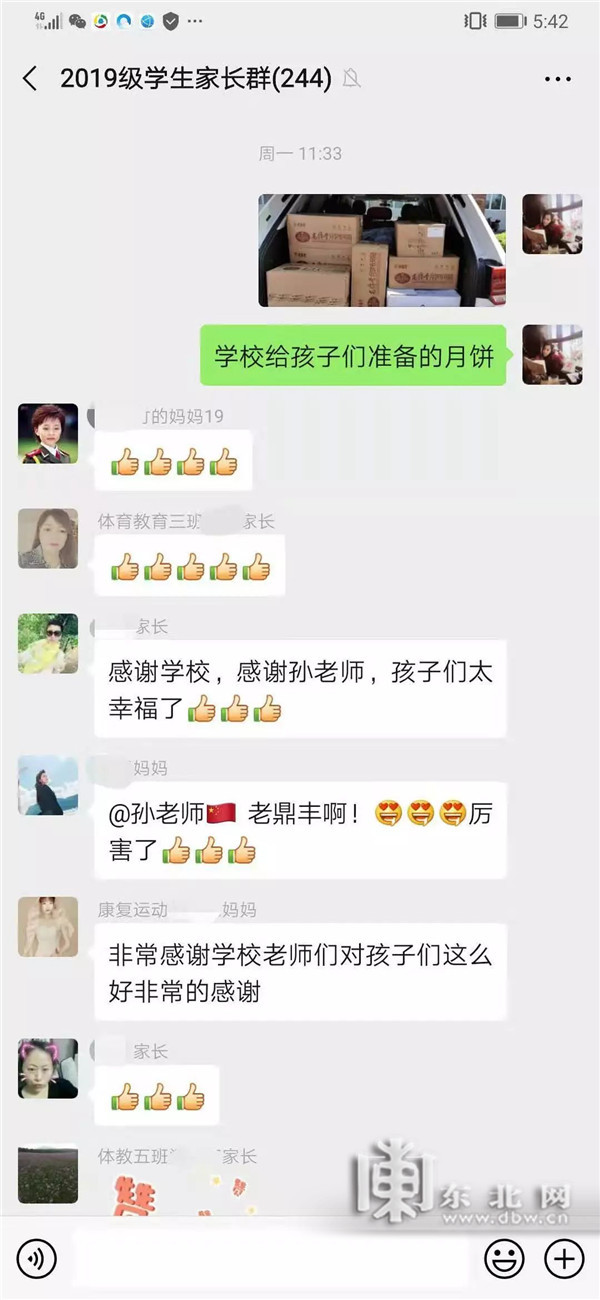This screenshot has width=600, height=1300.
Task: Open the group chat overflow menu
Action: coord(557,79)
